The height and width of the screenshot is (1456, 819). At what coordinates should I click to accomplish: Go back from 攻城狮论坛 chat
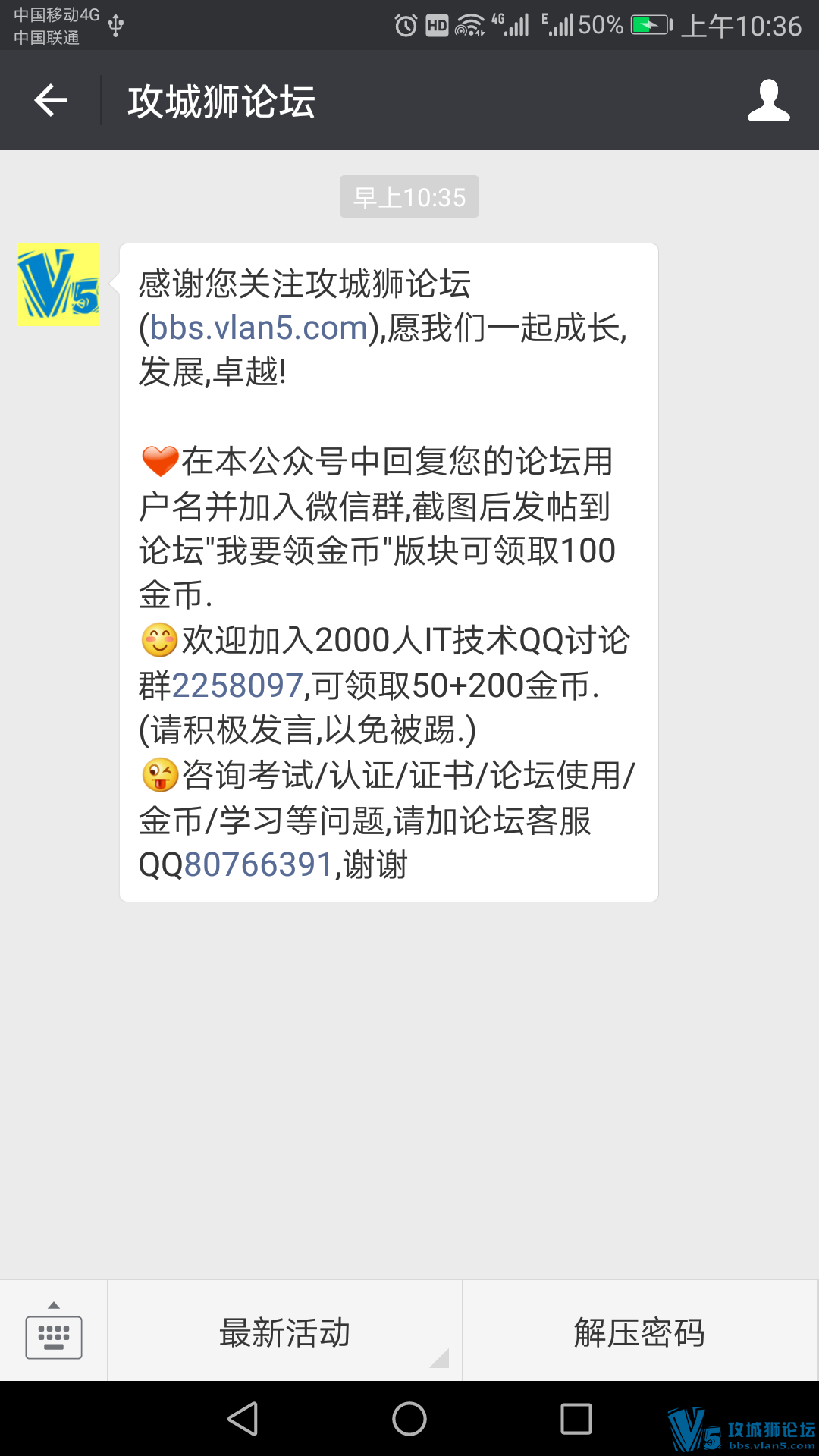(51, 100)
